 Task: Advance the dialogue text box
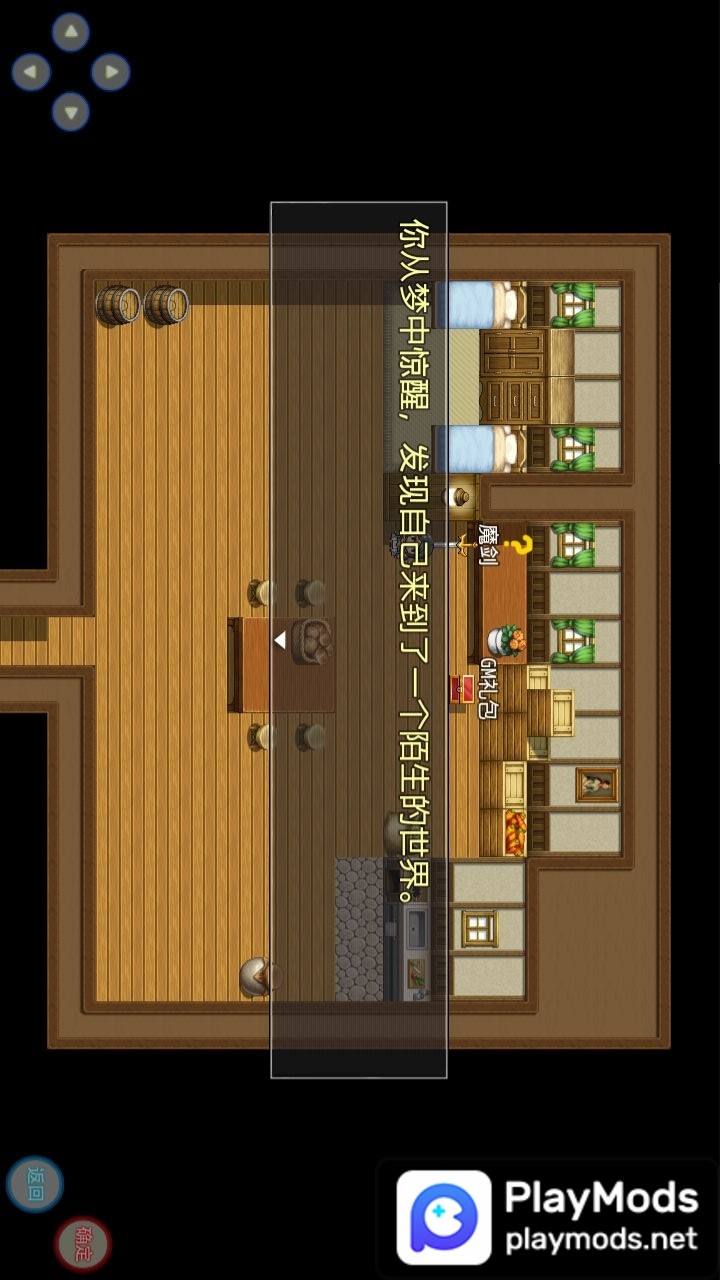pos(358,640)
